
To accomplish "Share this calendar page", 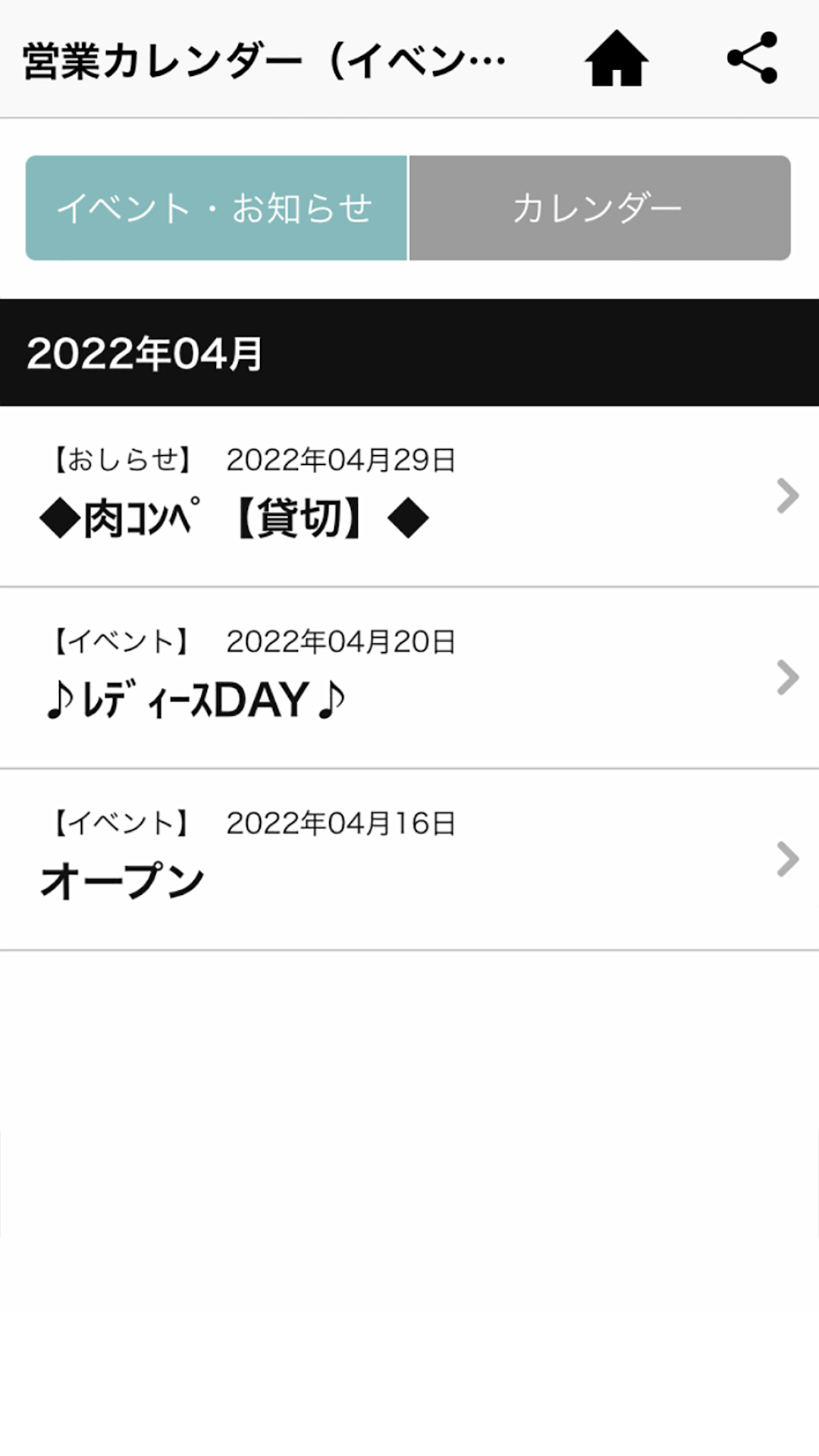I will 752,58.
